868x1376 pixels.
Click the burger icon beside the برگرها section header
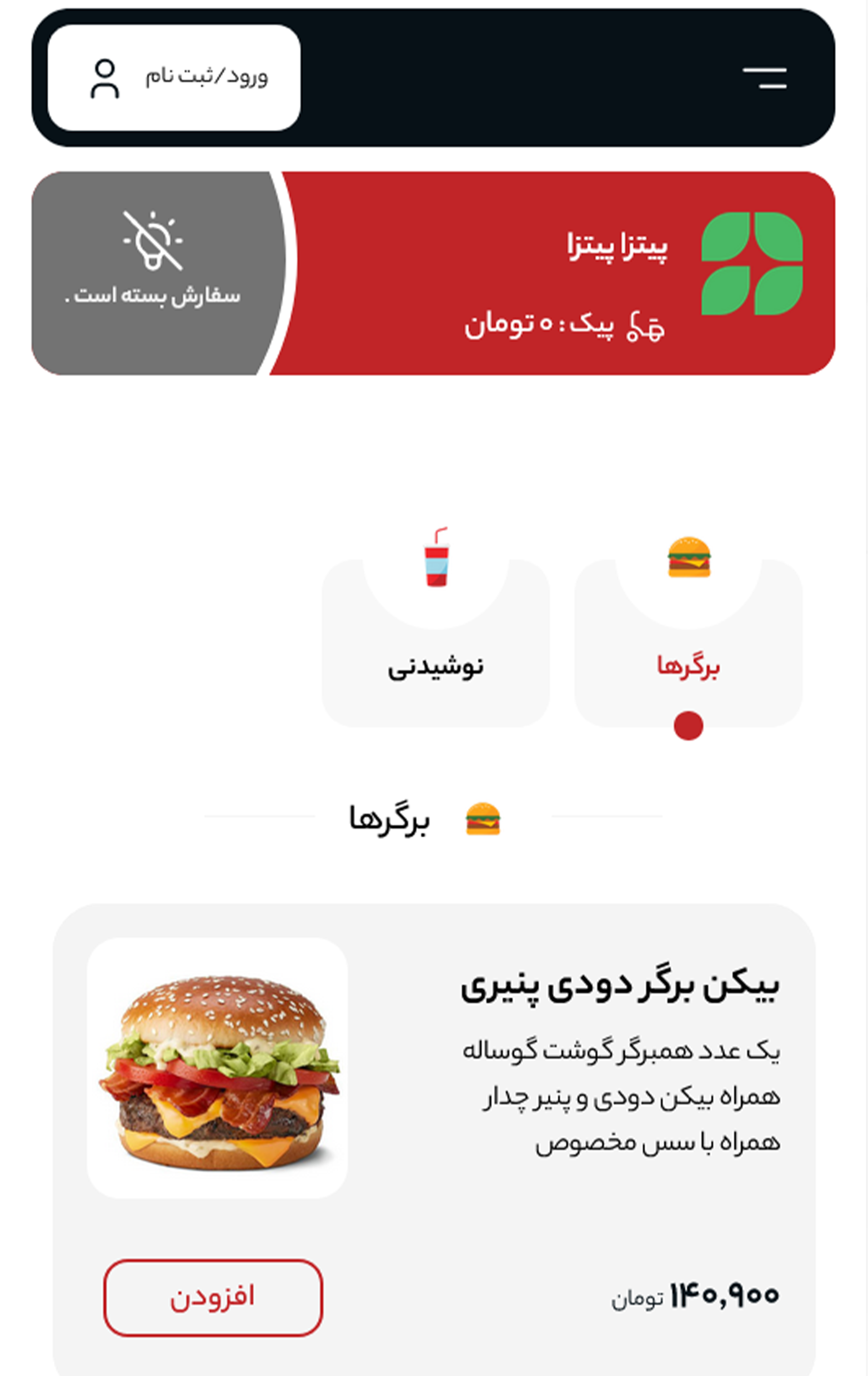click(481, 818)
